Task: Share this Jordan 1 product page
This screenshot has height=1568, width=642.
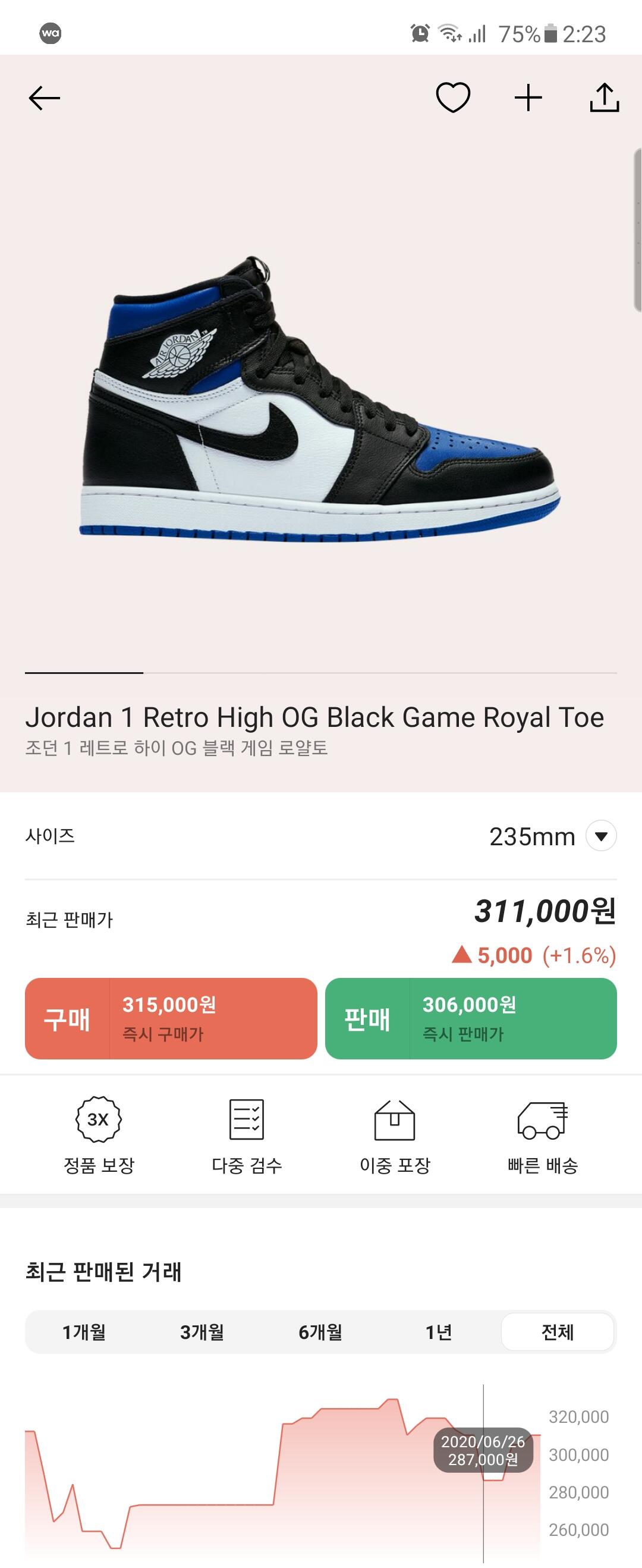Action: click(x=605, y=98)
